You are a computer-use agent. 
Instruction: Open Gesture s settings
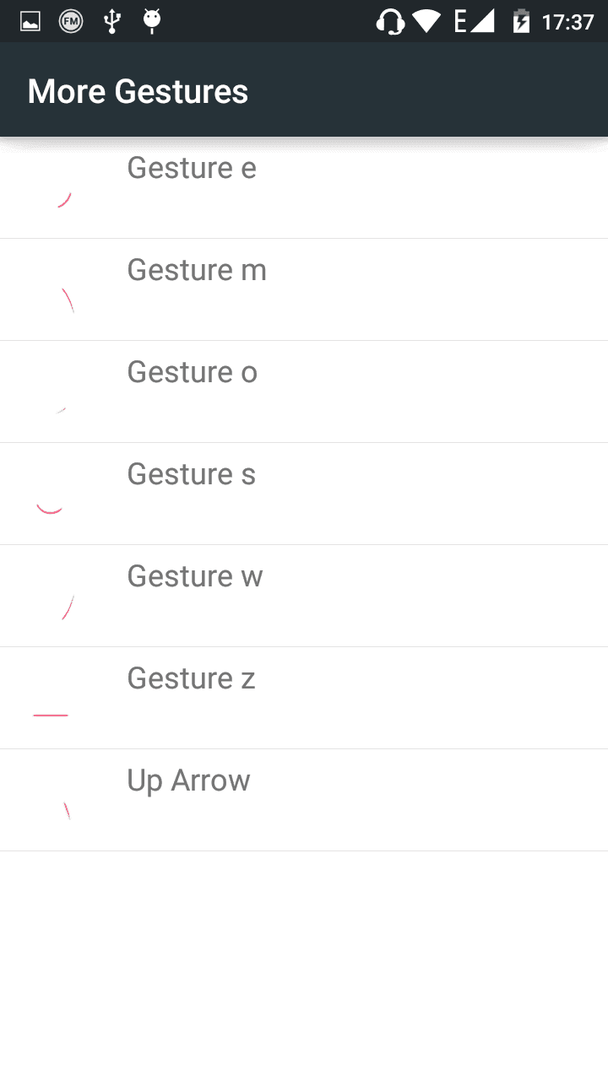click(304, 493)
